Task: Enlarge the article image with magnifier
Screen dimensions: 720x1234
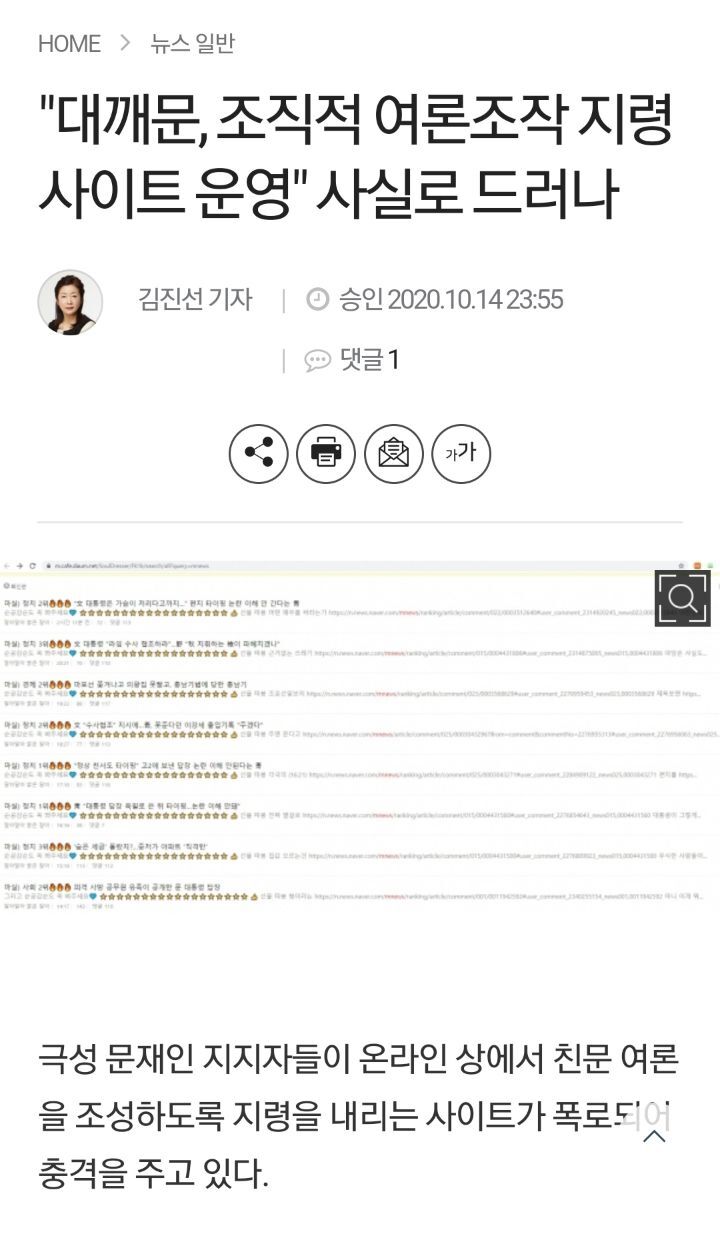Action: 682,598
